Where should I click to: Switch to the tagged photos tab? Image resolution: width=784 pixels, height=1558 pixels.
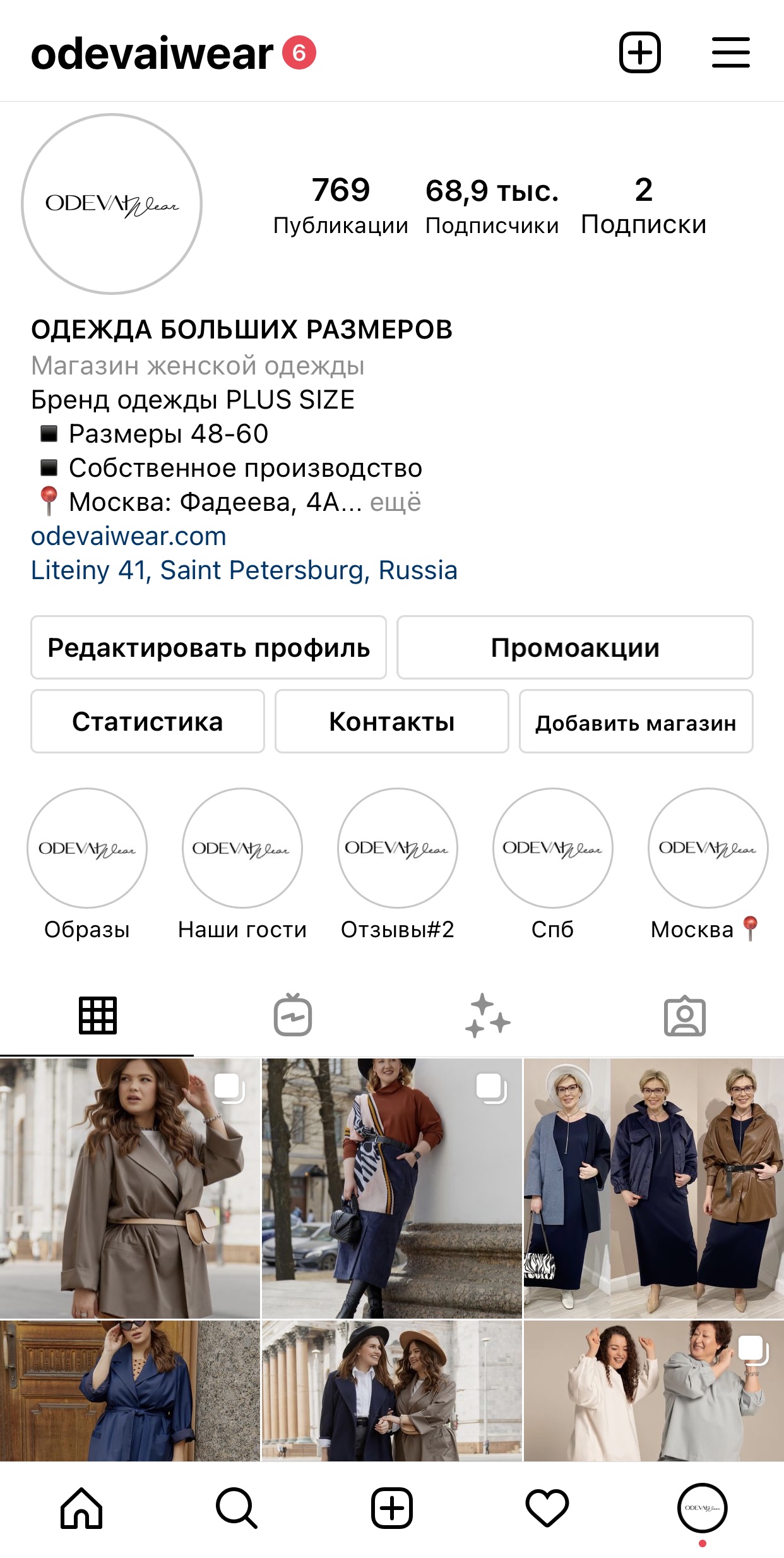[x=685, y=1016]
